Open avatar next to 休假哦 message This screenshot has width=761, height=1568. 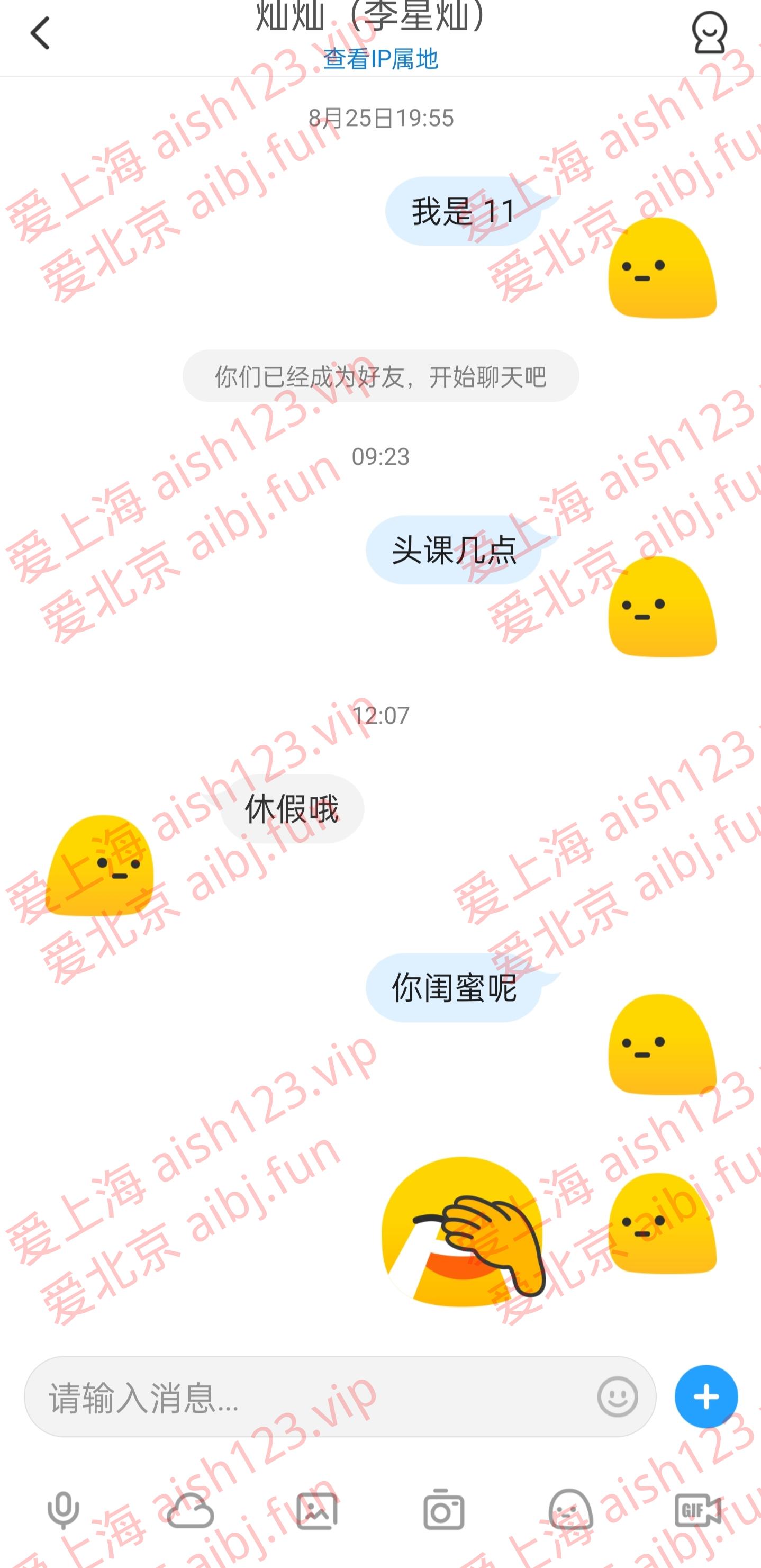click(x=100, y=866)
